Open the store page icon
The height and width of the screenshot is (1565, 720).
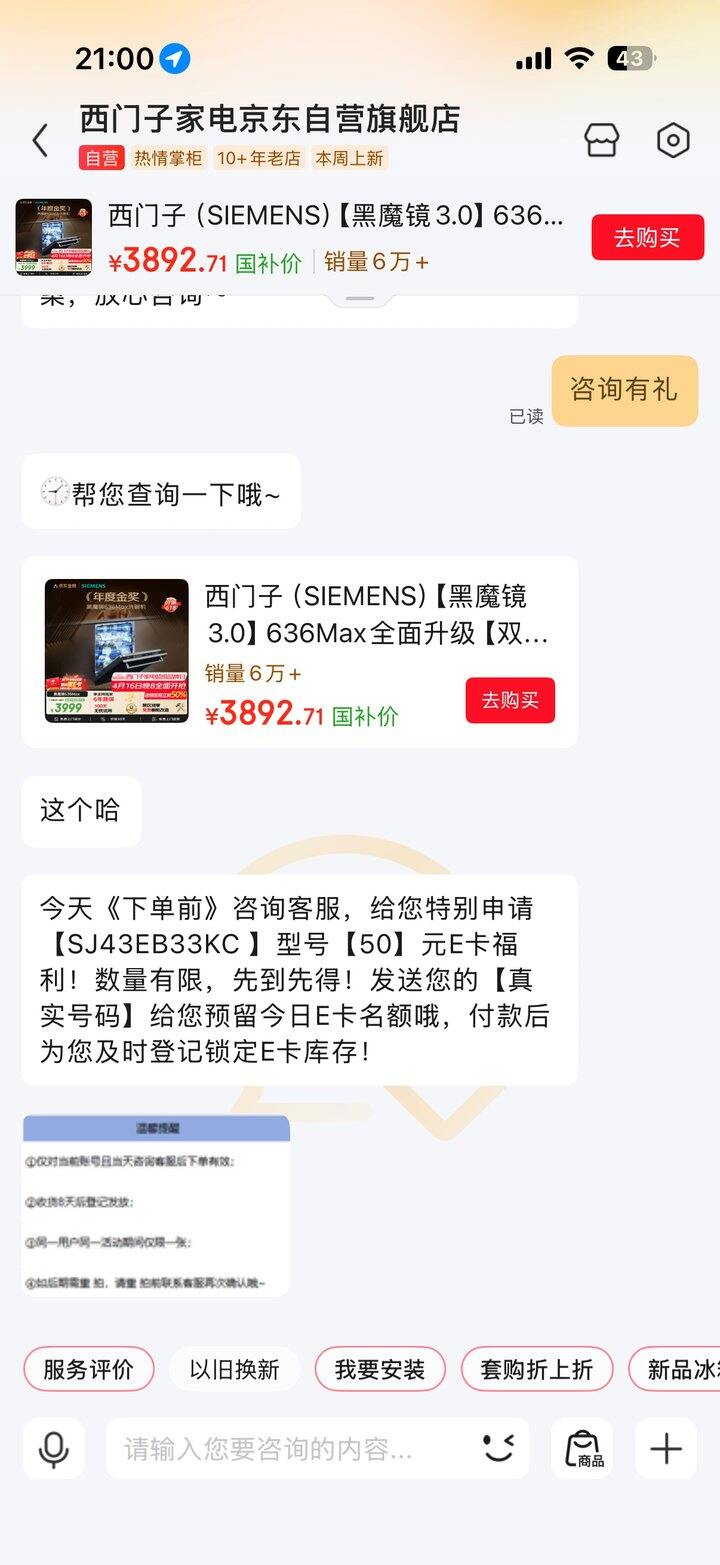pos(602,141)
